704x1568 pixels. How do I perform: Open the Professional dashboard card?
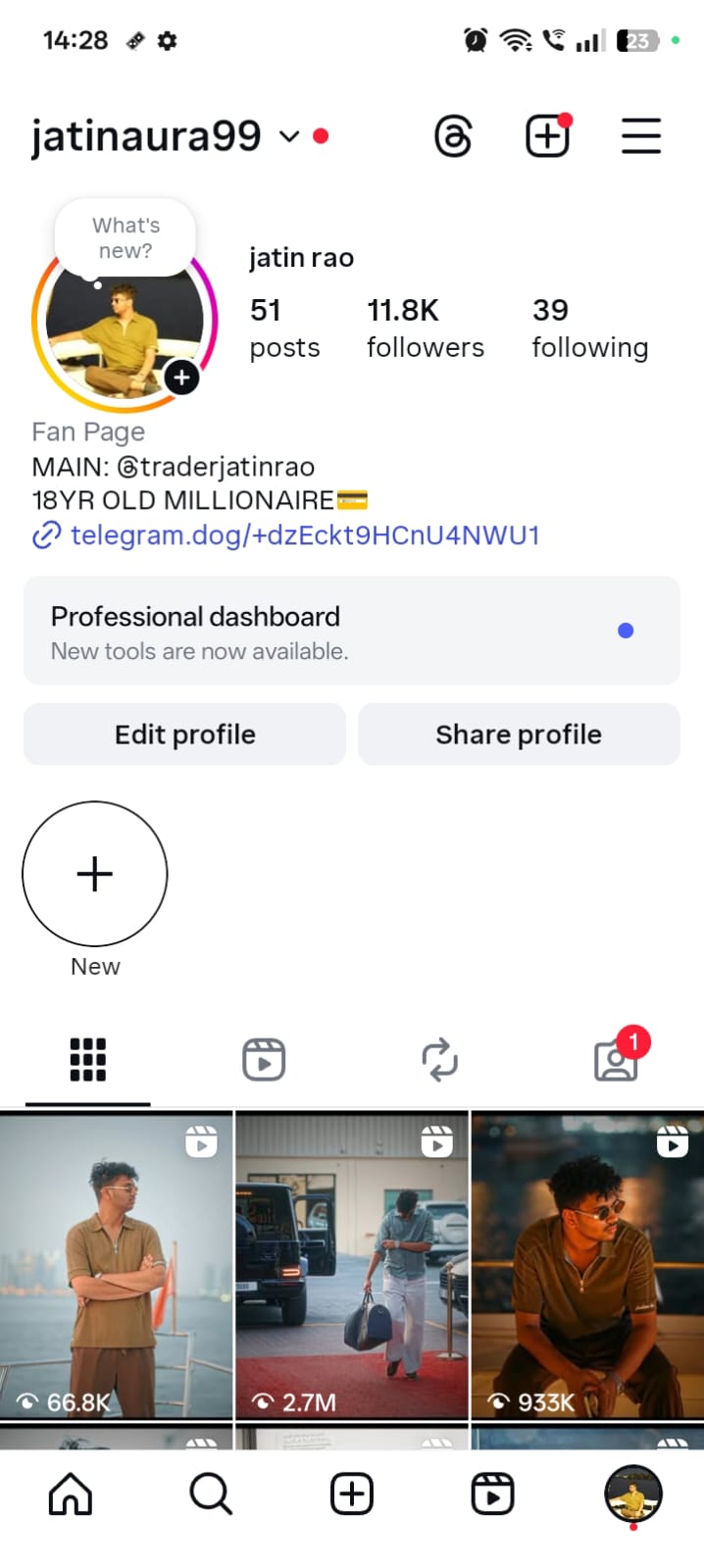[x=351, y=631]
